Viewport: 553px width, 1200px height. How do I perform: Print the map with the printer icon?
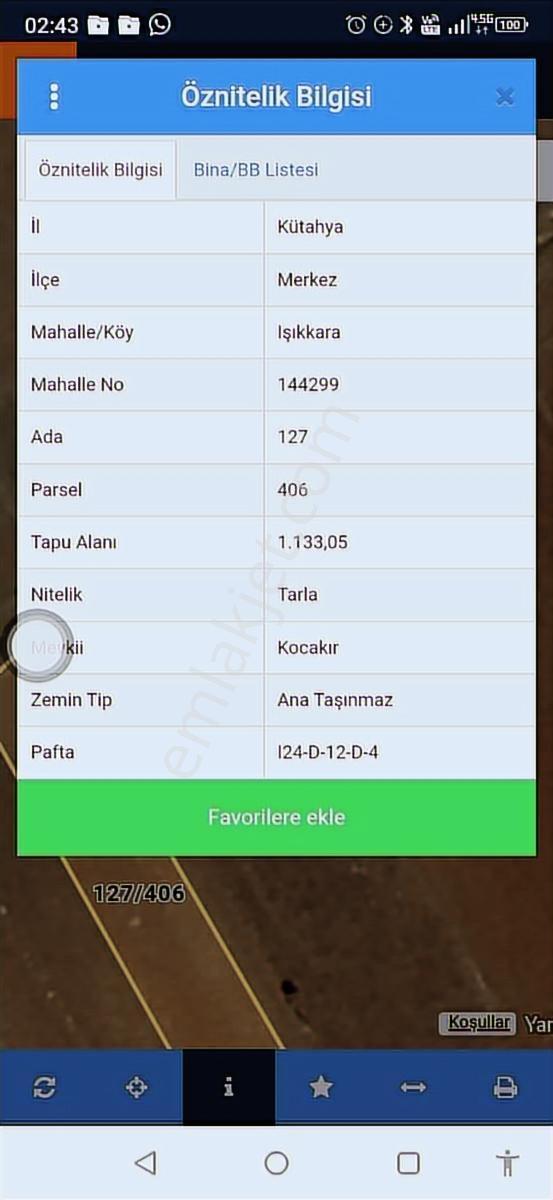point(506,1087)
